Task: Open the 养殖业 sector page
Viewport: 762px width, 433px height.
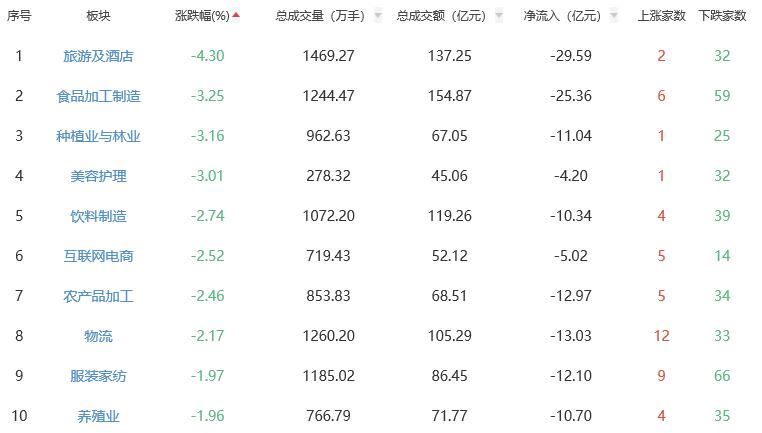Action: [x=98, y=416]
